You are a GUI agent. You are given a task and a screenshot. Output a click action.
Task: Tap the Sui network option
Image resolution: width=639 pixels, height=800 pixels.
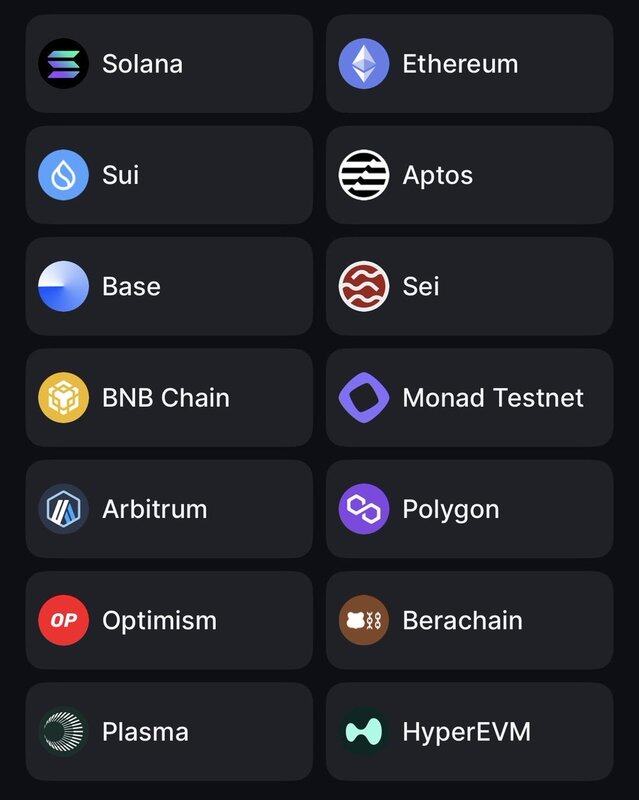coord(169,175)
